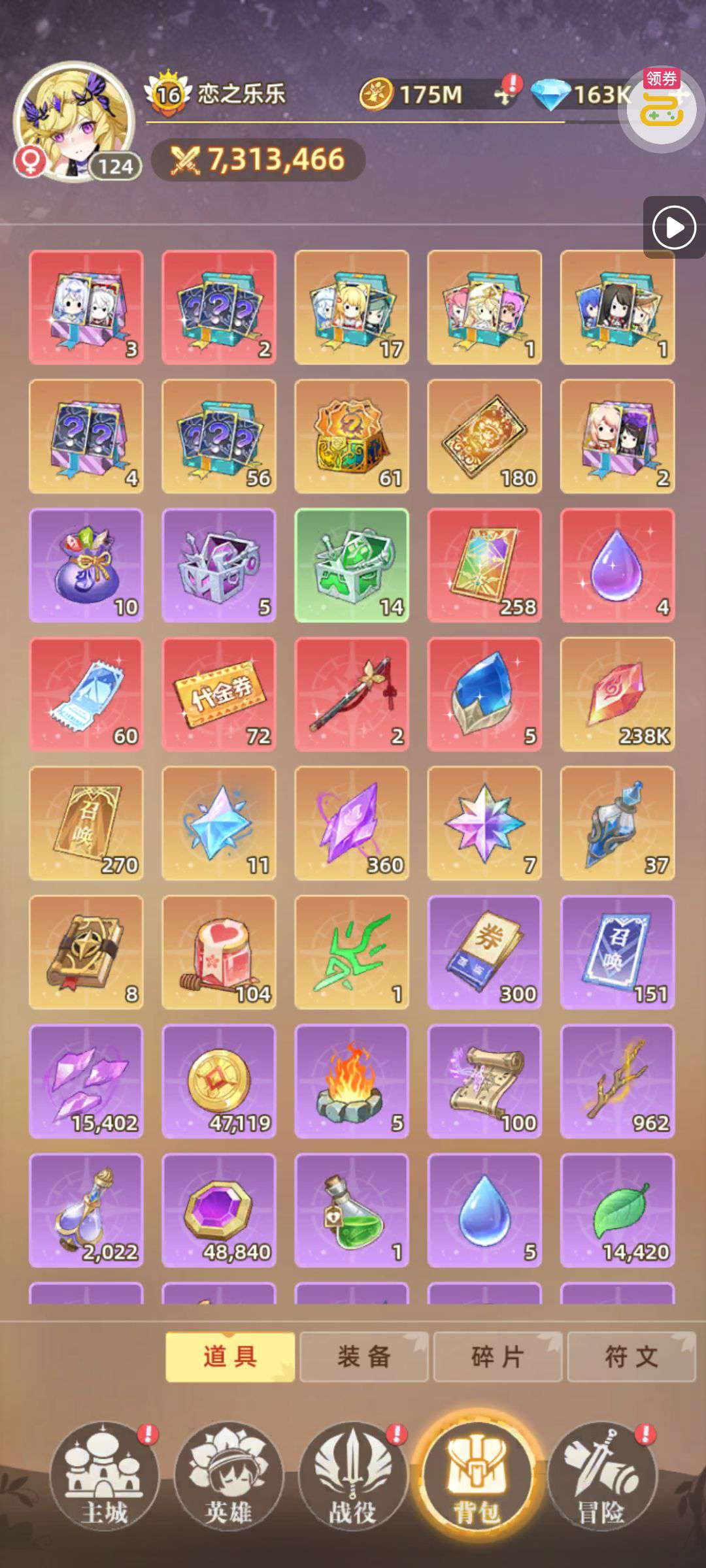This screenshot has width=706, height=1568.
Task: Switch to the 装备 tab
Action: click(x=363, y=1357)
